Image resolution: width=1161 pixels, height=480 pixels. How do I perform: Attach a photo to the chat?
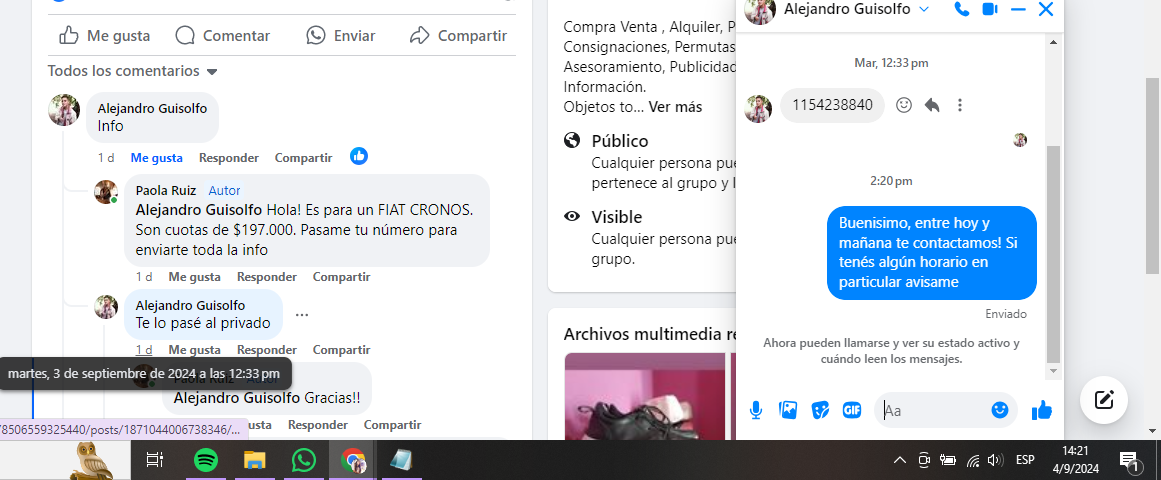(x=788, y=410)
